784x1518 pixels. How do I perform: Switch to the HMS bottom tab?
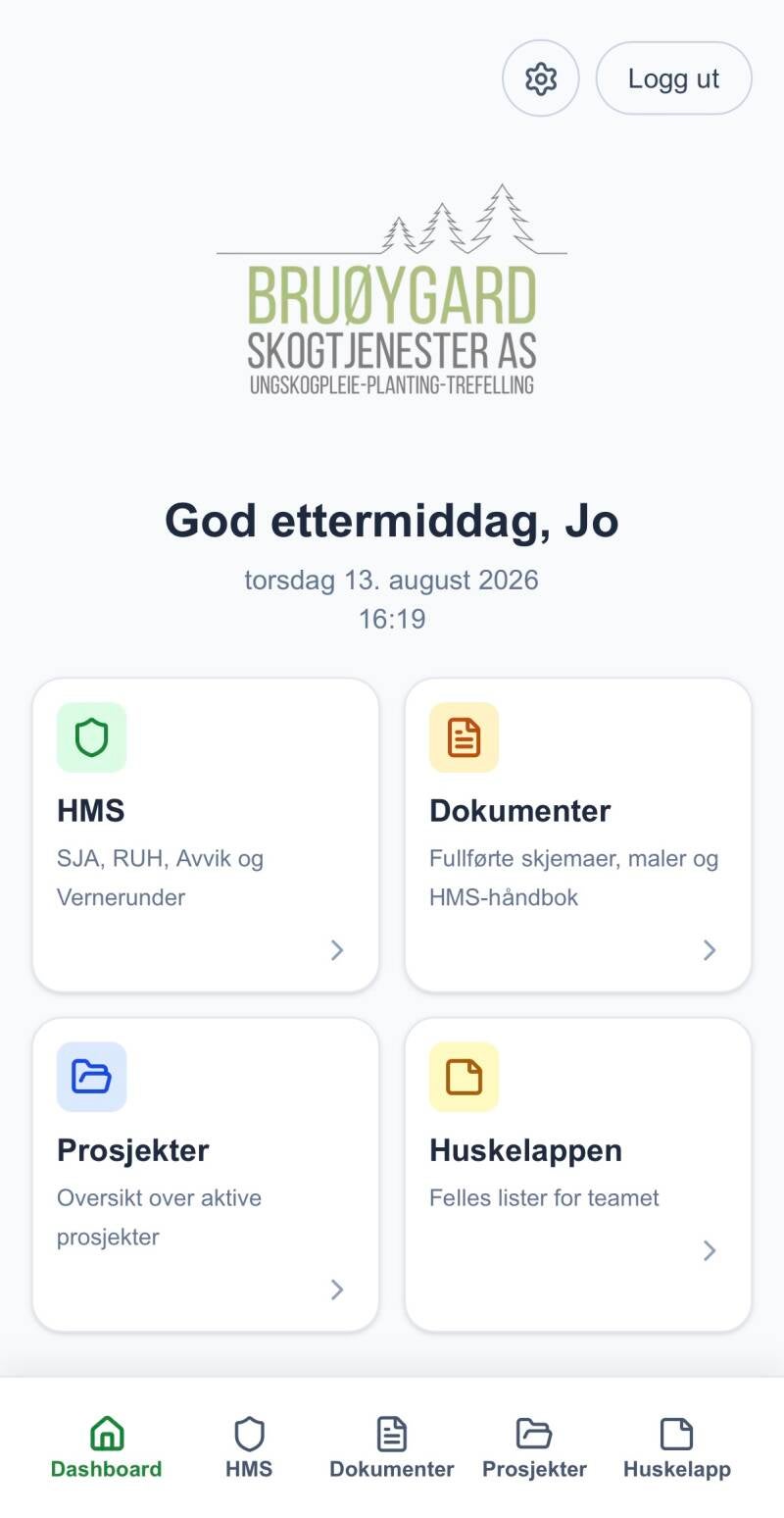(249, 1447)
